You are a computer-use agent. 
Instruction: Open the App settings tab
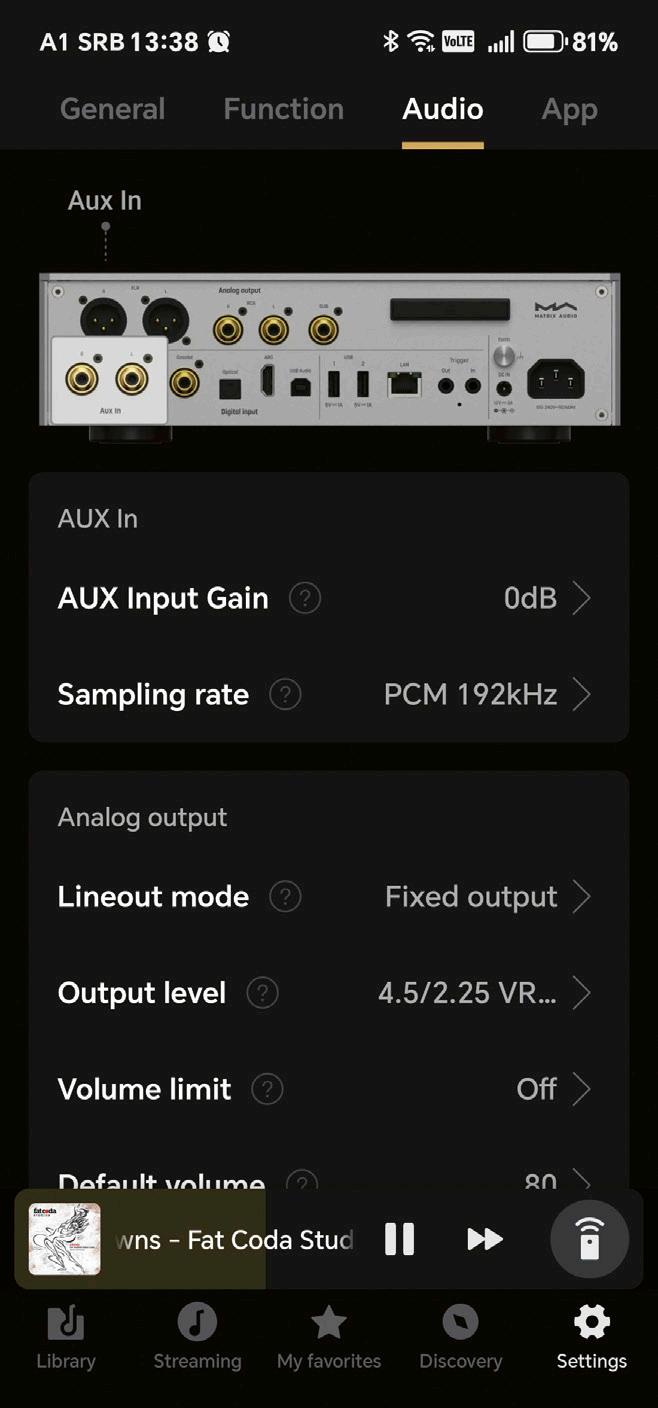569,109
